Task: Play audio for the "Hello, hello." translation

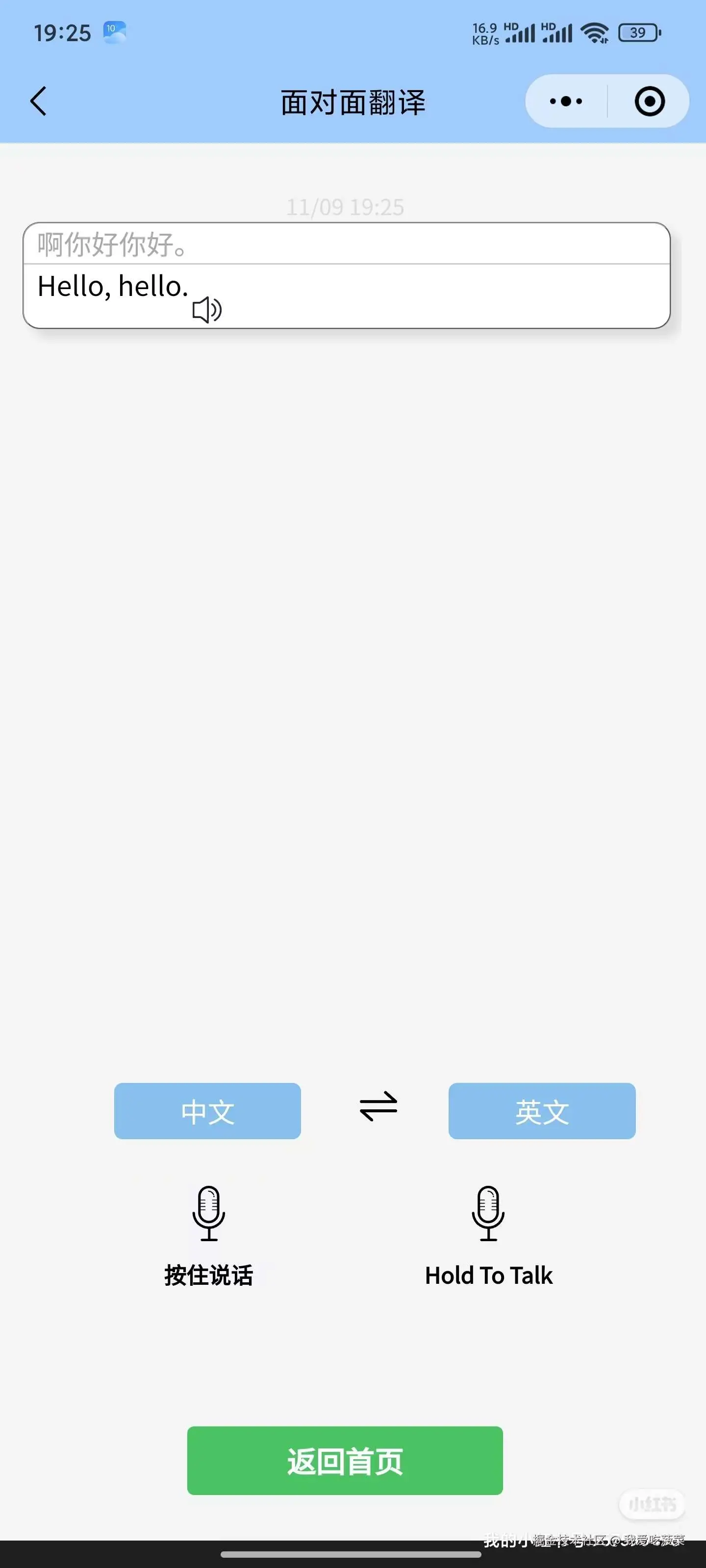Action: (206, 310)
